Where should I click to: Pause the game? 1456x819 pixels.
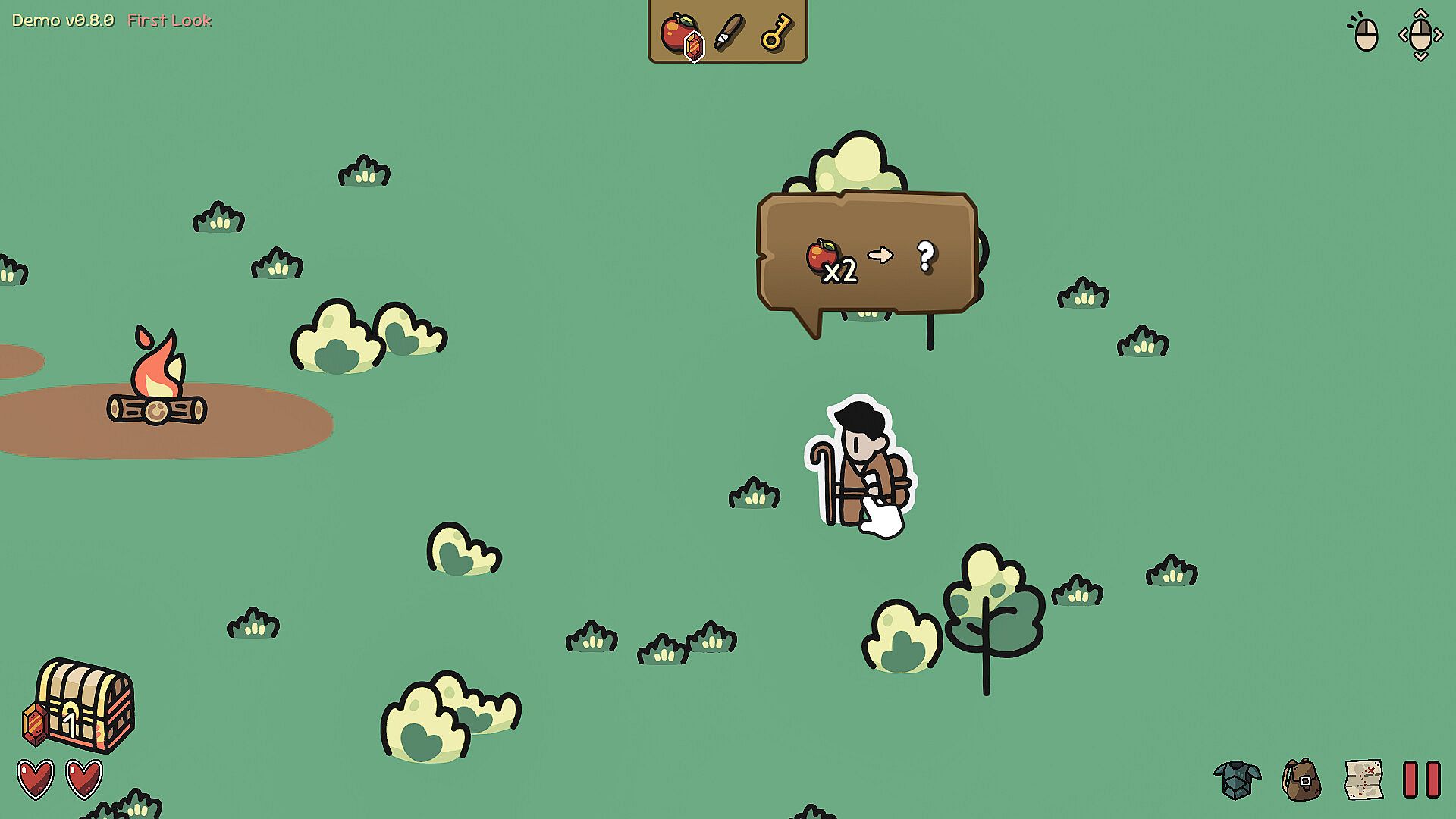click(x=1421, y=780)
